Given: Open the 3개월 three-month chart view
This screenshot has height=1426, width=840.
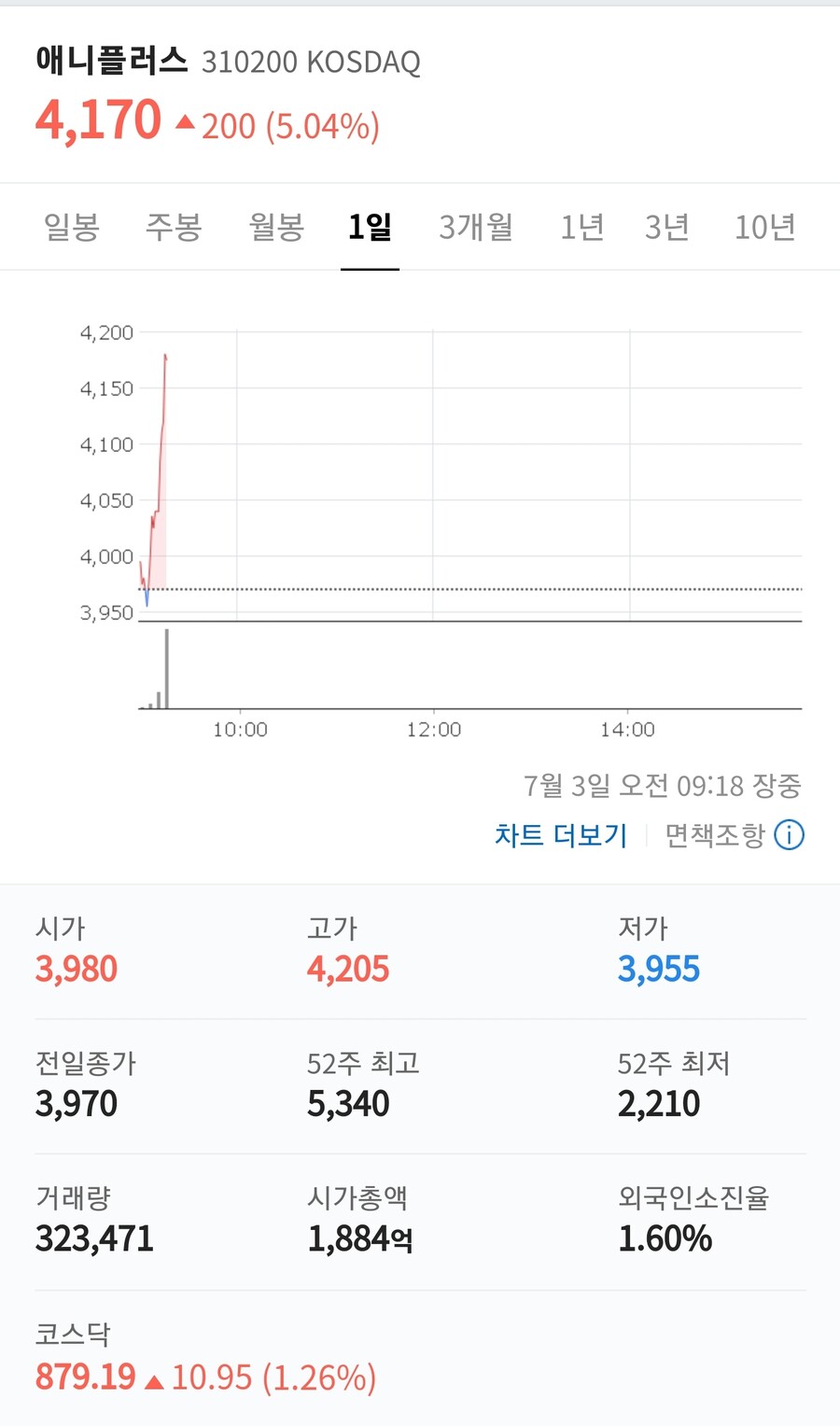Looking at the screenshot, I should [476, 227].
